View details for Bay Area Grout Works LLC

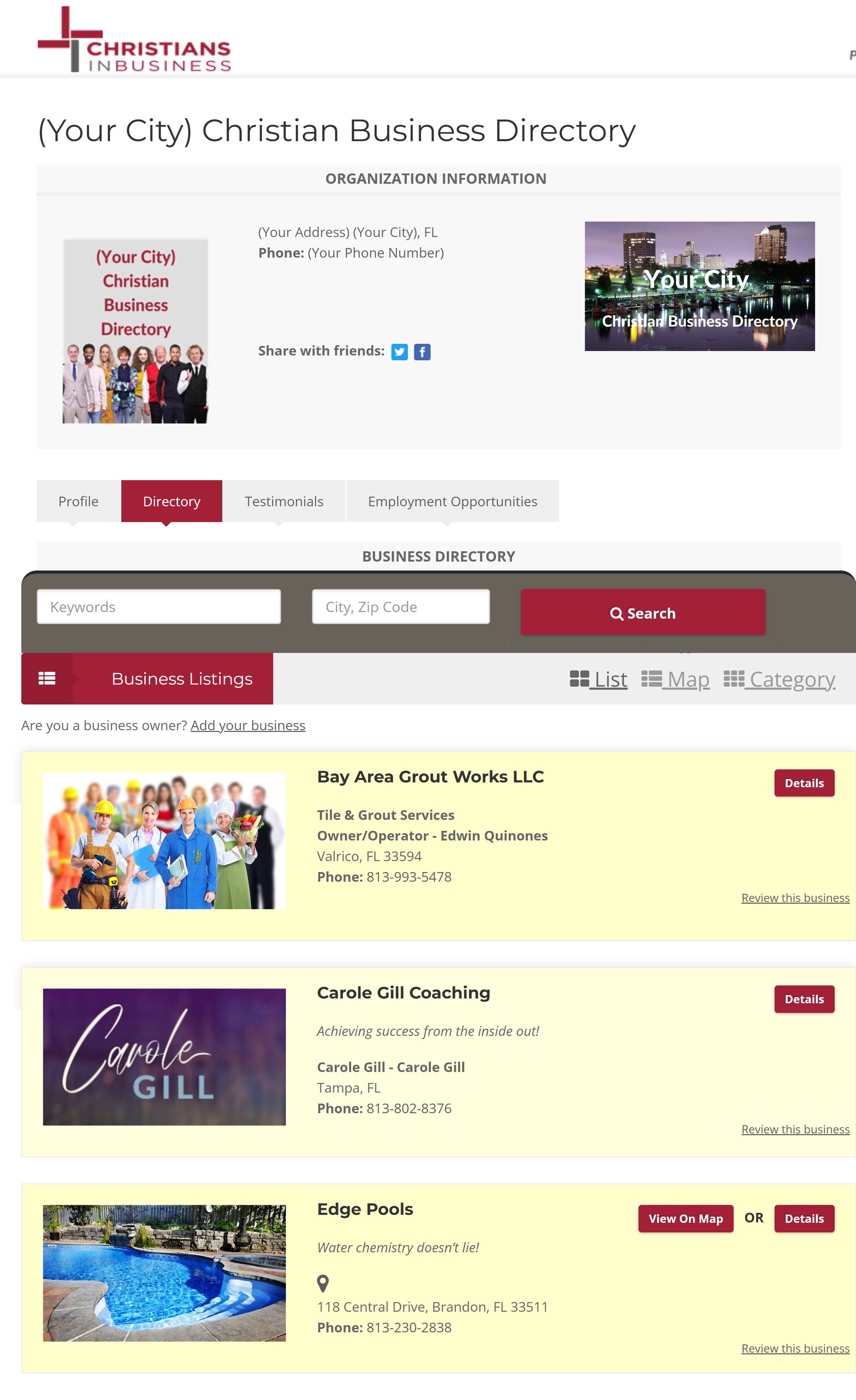click(804, 783)
